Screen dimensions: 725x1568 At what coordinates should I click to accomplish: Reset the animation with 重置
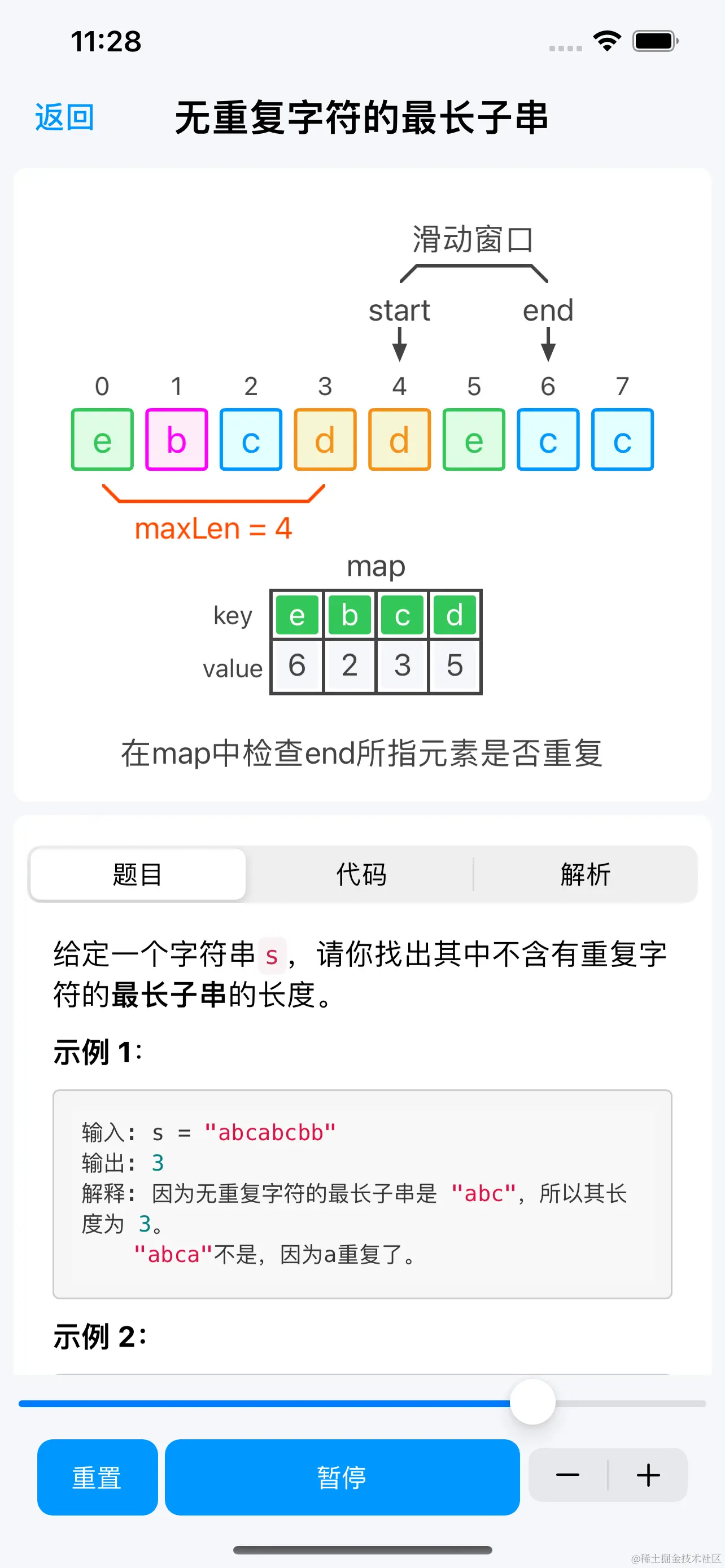pyautogui.click(x=97, y=1477)
